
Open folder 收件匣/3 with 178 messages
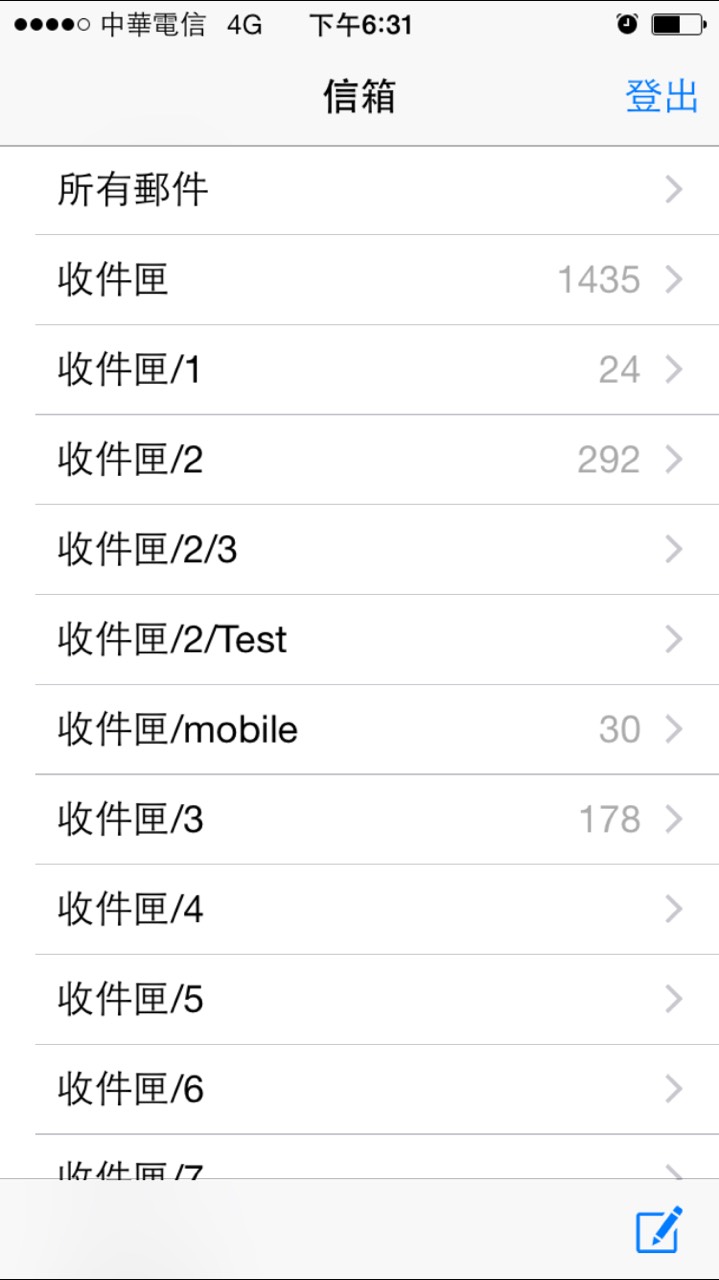tap(359, 819)
